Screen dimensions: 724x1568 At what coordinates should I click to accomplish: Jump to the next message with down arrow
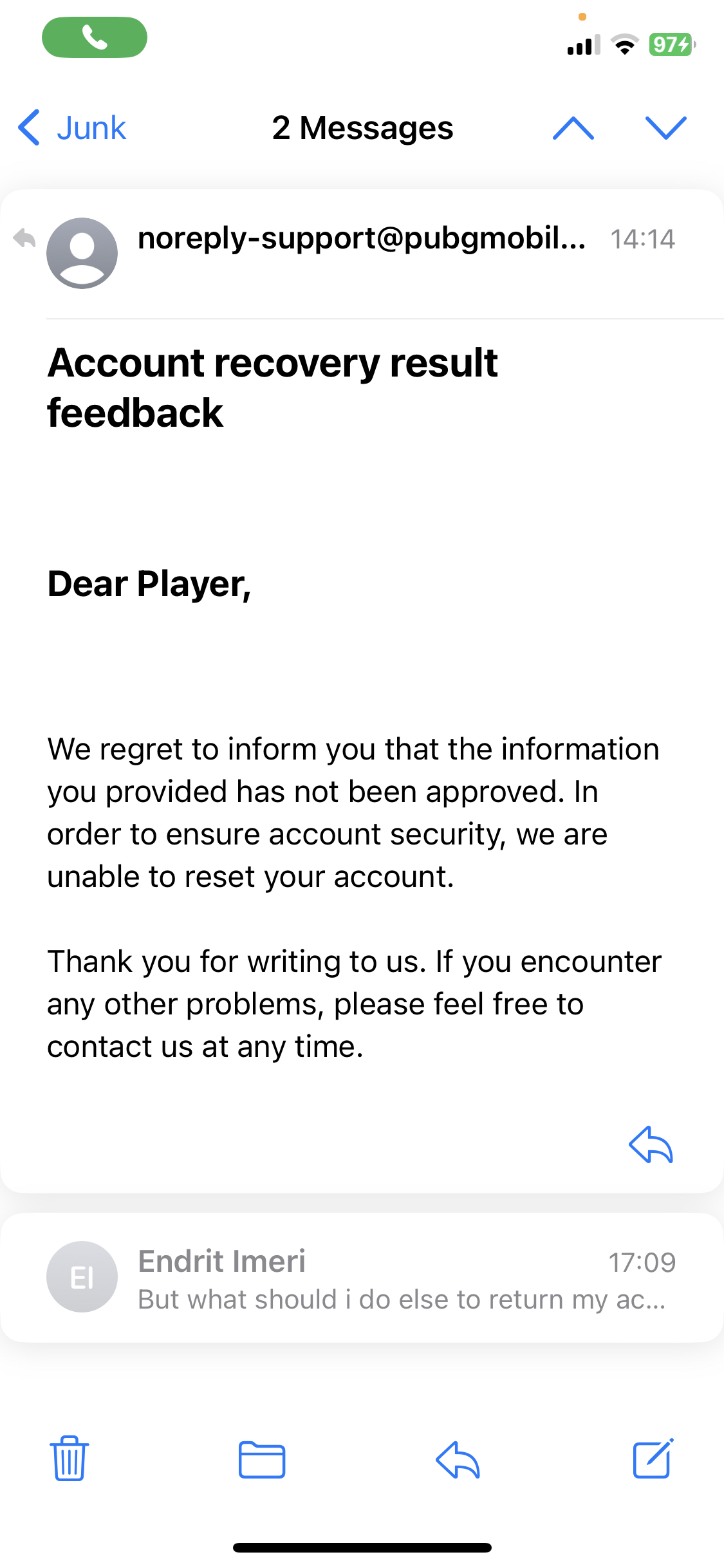click(665, 127)
